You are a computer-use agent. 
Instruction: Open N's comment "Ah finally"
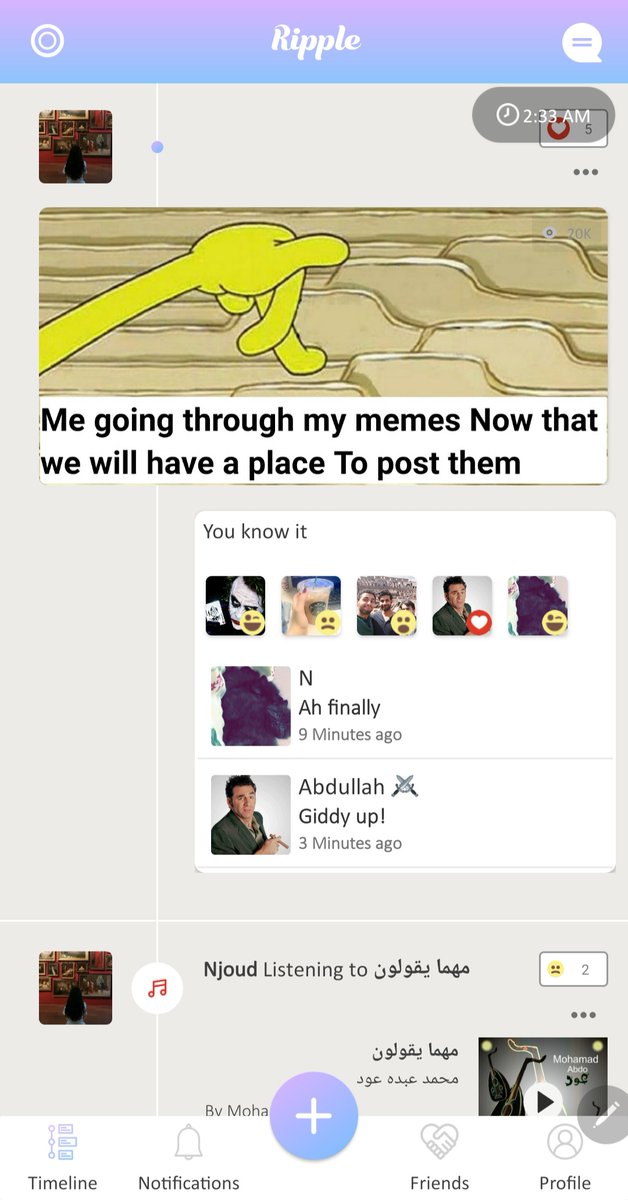pyautogui.click(x=405, y=706)
